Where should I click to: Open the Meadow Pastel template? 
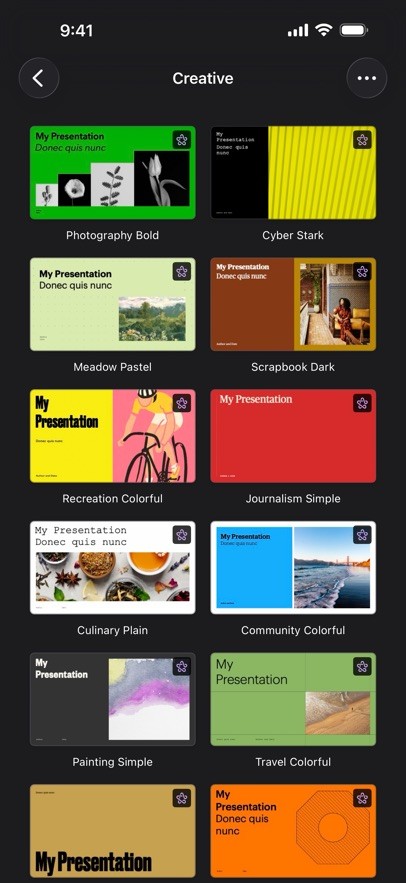pos(113,304)
